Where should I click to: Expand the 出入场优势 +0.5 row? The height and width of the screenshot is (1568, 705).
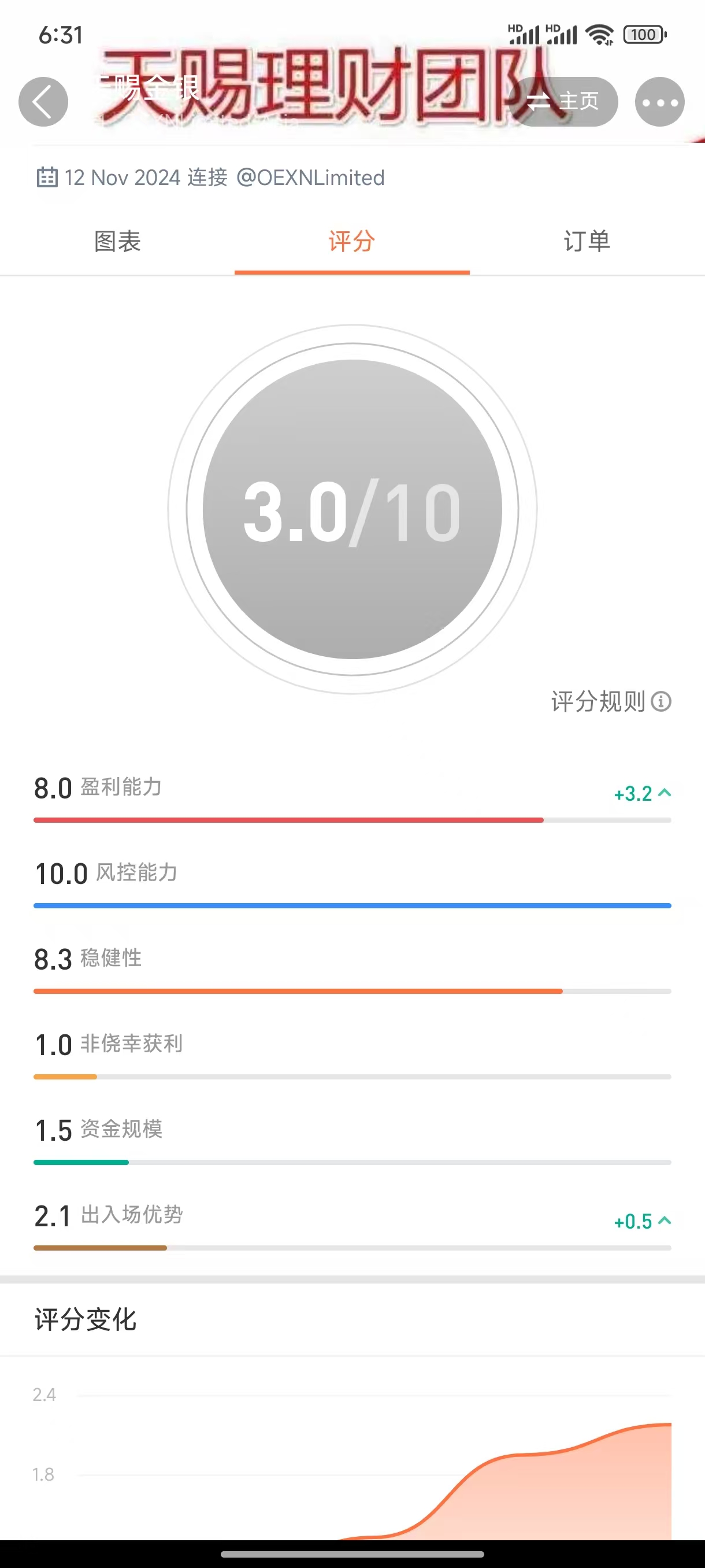[x=643, y=1221]
